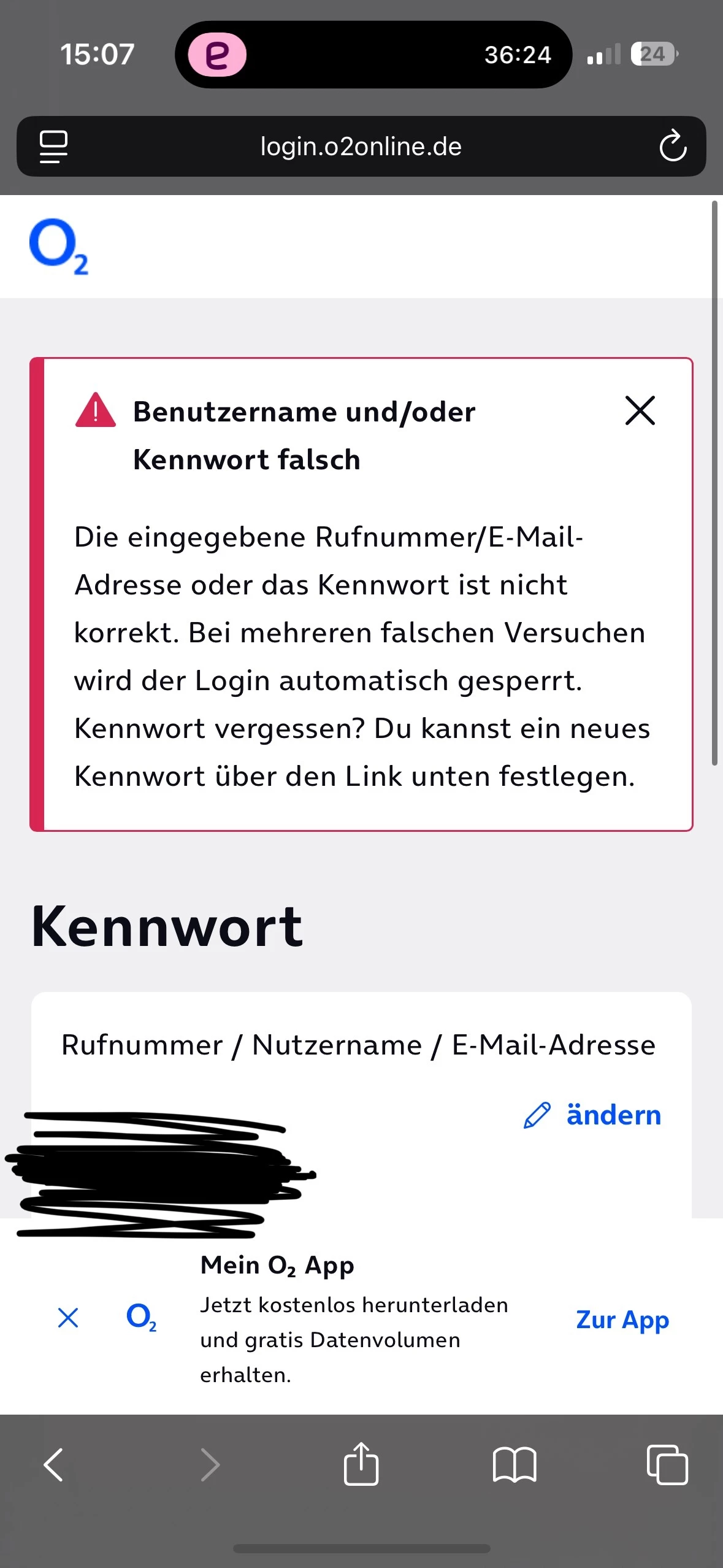This screenshot has width=723, height=1568.
Task: Show all open Safari tabs
Action: coord(667,1464)
